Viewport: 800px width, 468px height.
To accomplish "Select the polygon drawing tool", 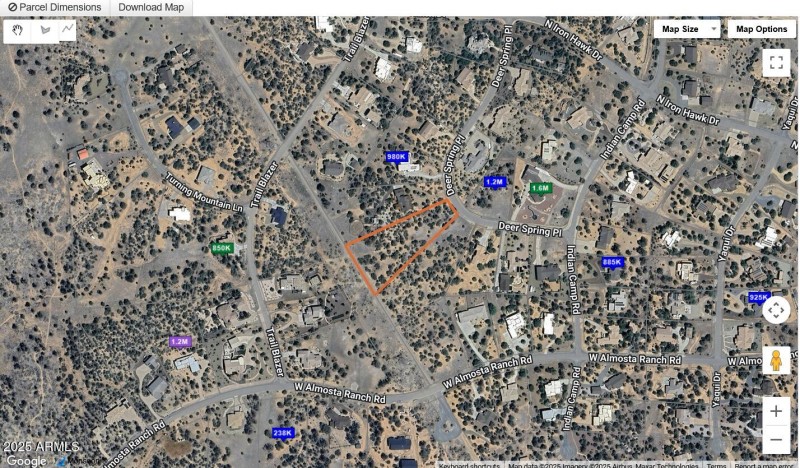I will click(43, 30).
